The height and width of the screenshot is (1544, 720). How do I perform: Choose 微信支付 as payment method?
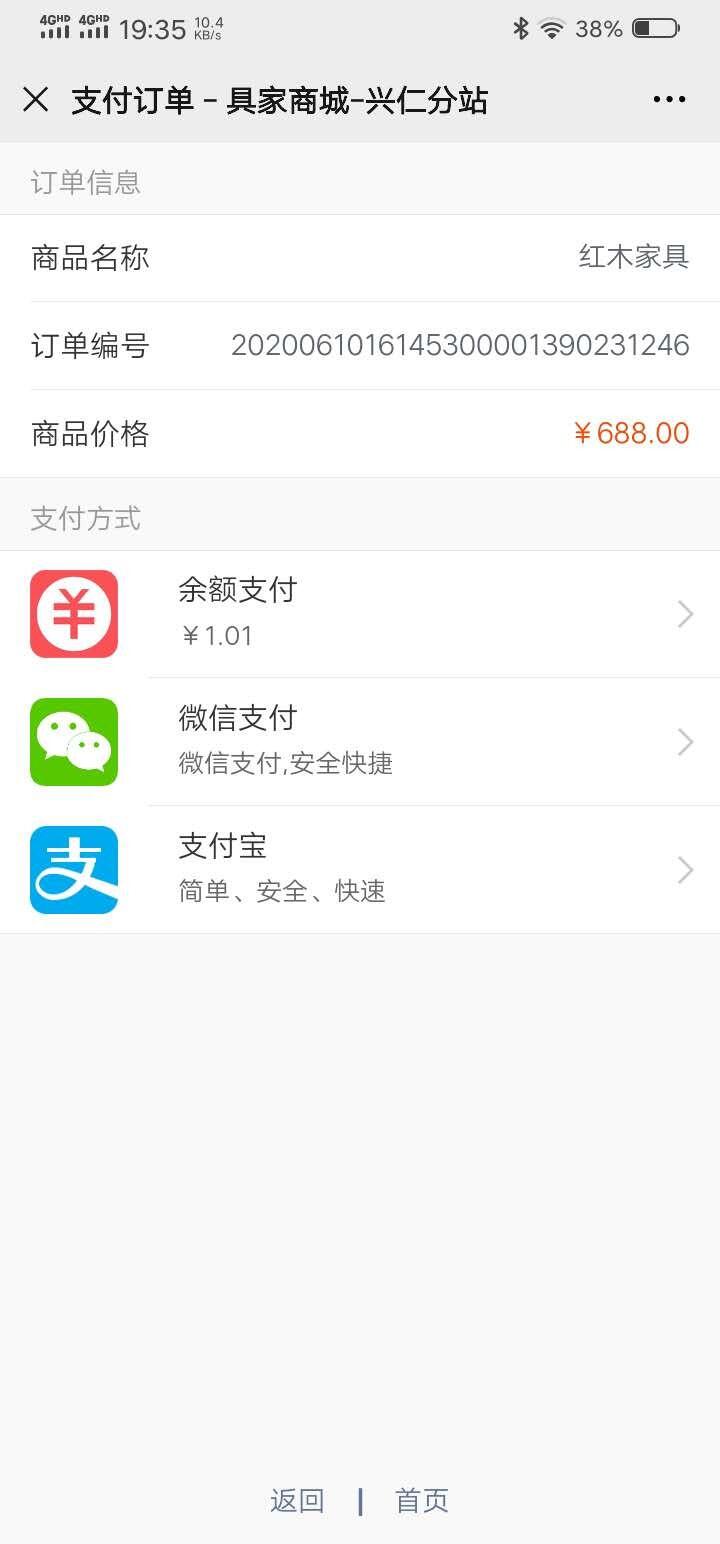(x=360, y=742)
